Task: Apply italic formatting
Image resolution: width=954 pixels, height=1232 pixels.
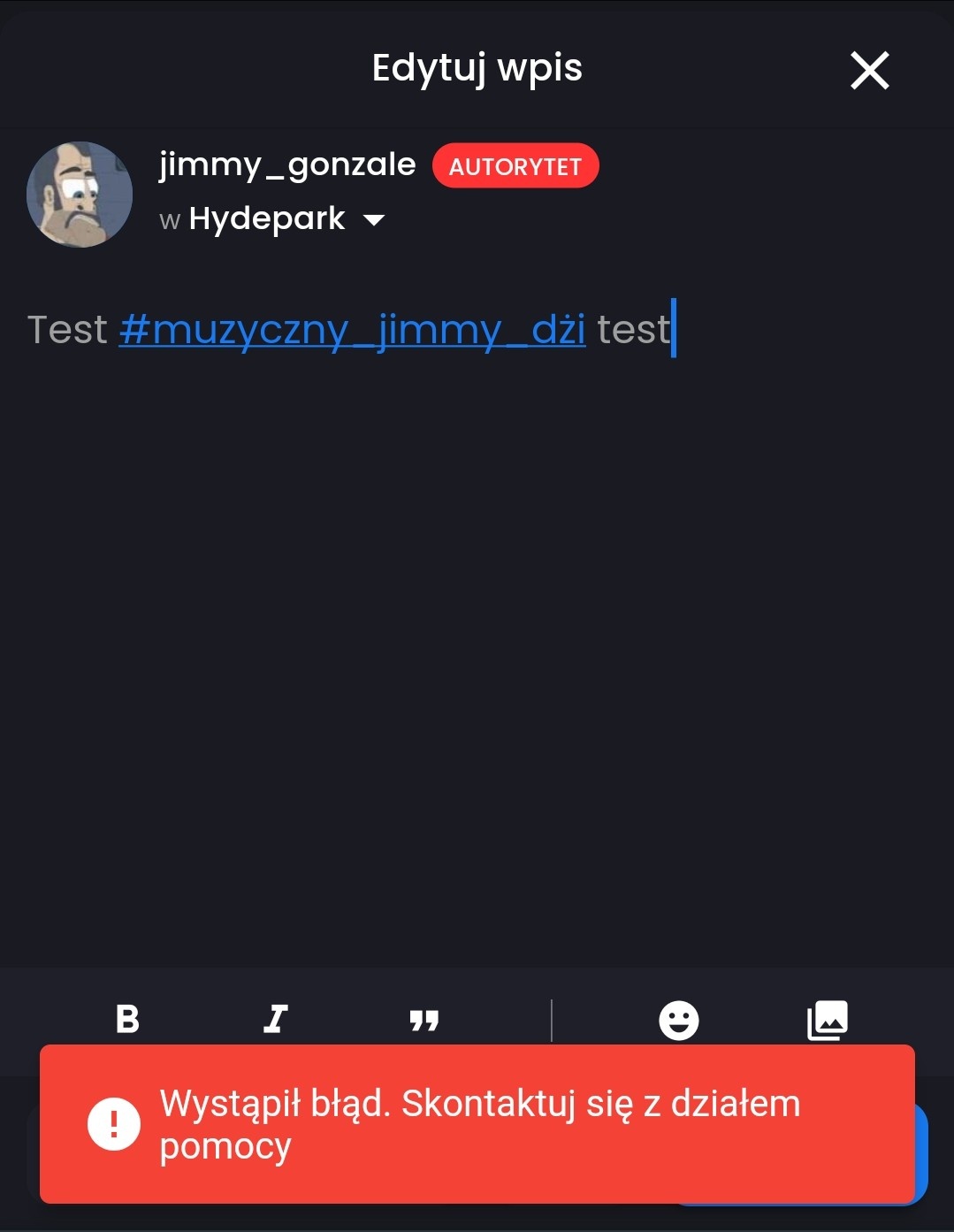Action: (x=276, y=1019)
